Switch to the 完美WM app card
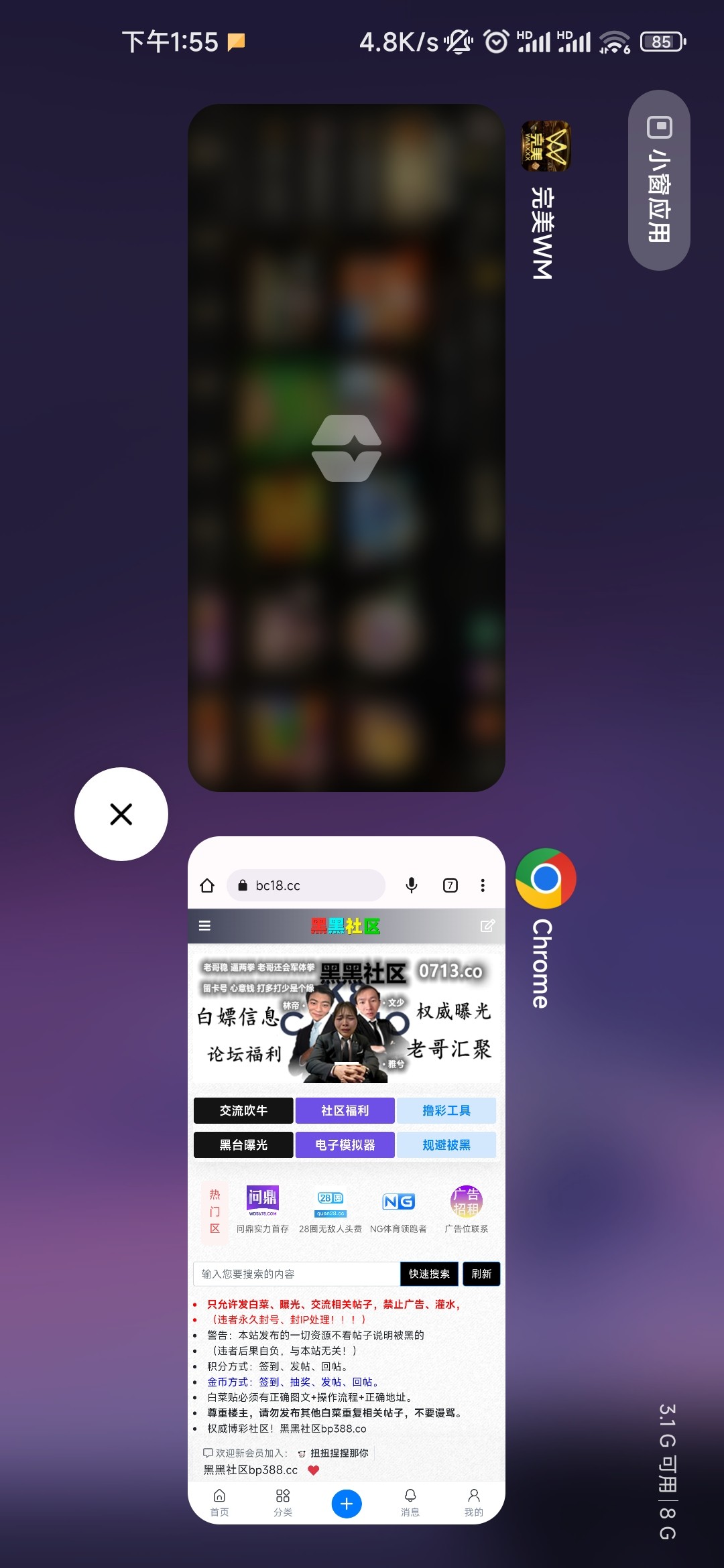 [x=346, y=448]
